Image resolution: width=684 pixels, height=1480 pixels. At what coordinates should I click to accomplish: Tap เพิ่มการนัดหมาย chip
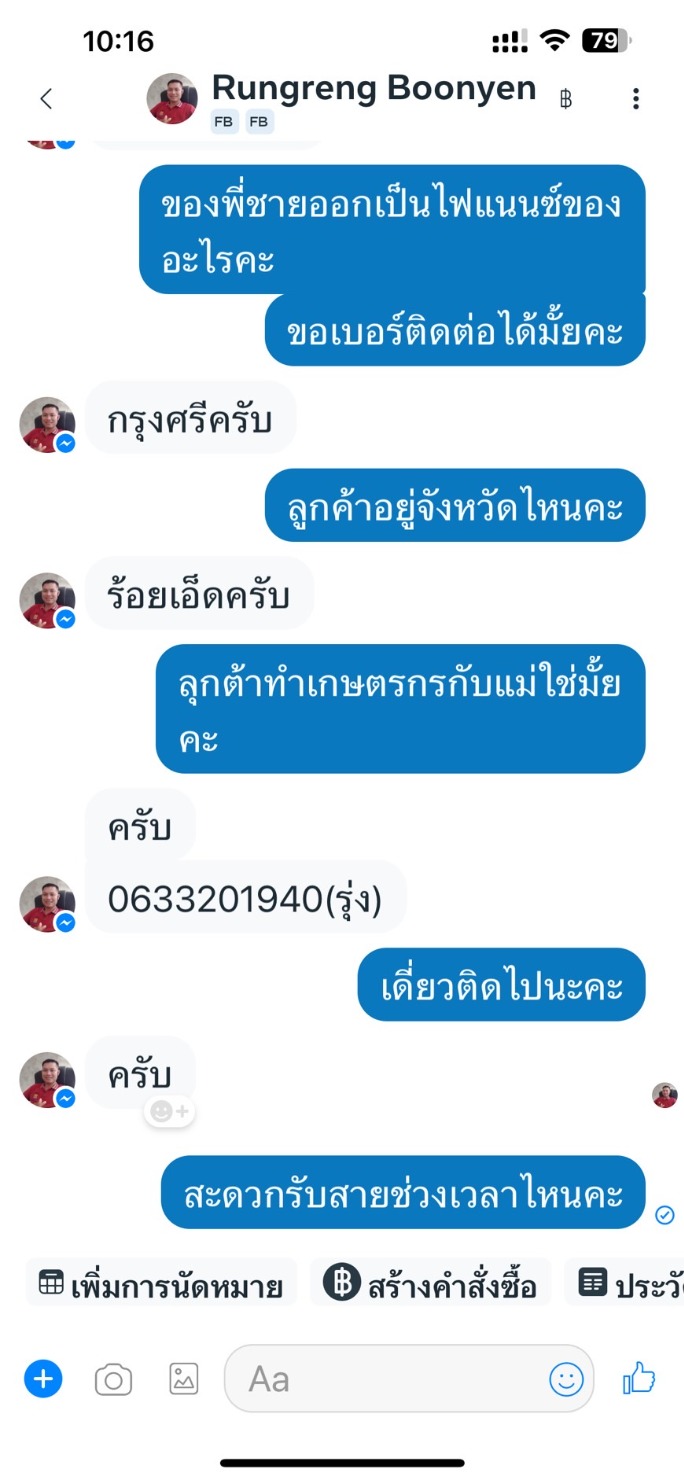(x=161, y=1284)
